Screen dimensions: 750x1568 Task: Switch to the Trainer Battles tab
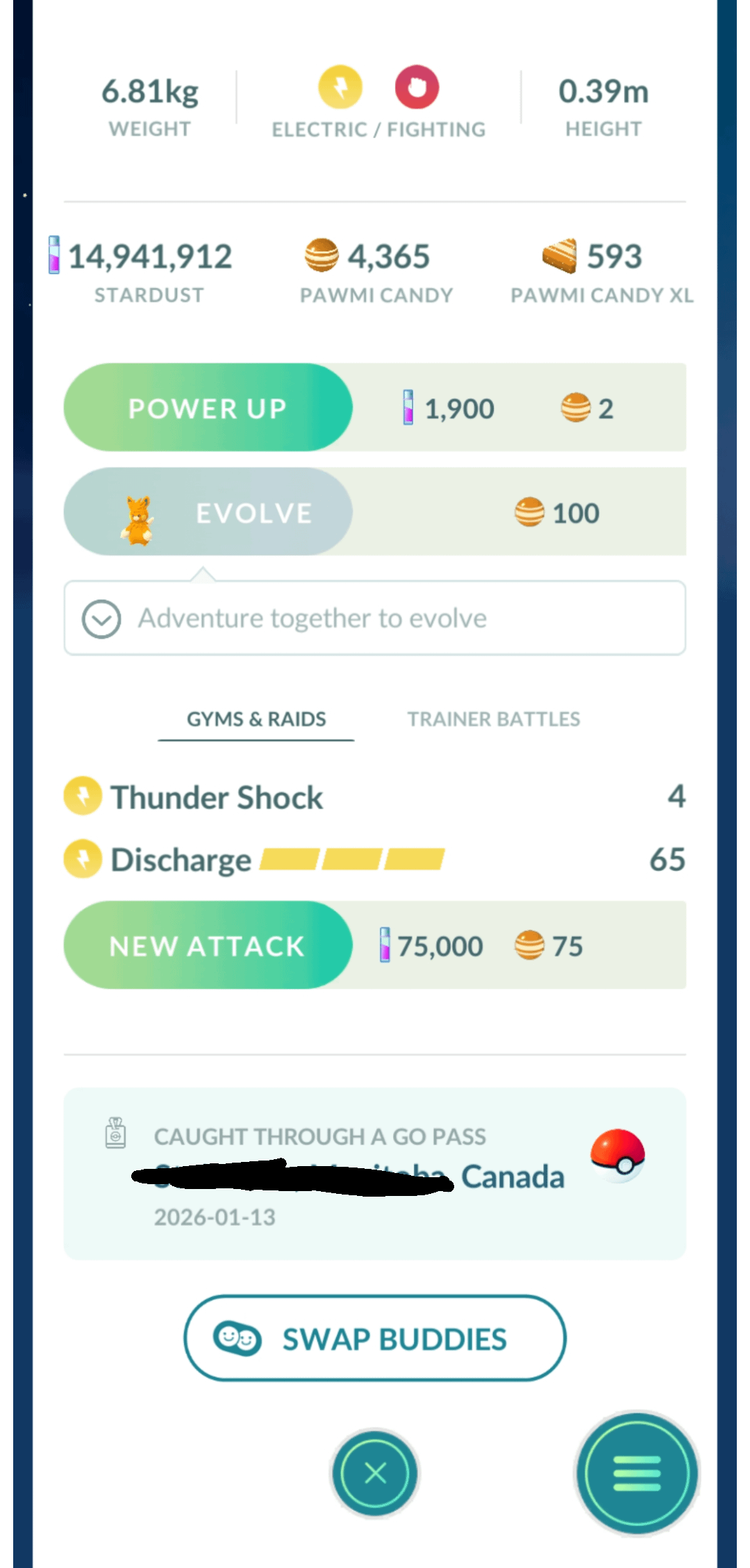click(x=493, y=719)
